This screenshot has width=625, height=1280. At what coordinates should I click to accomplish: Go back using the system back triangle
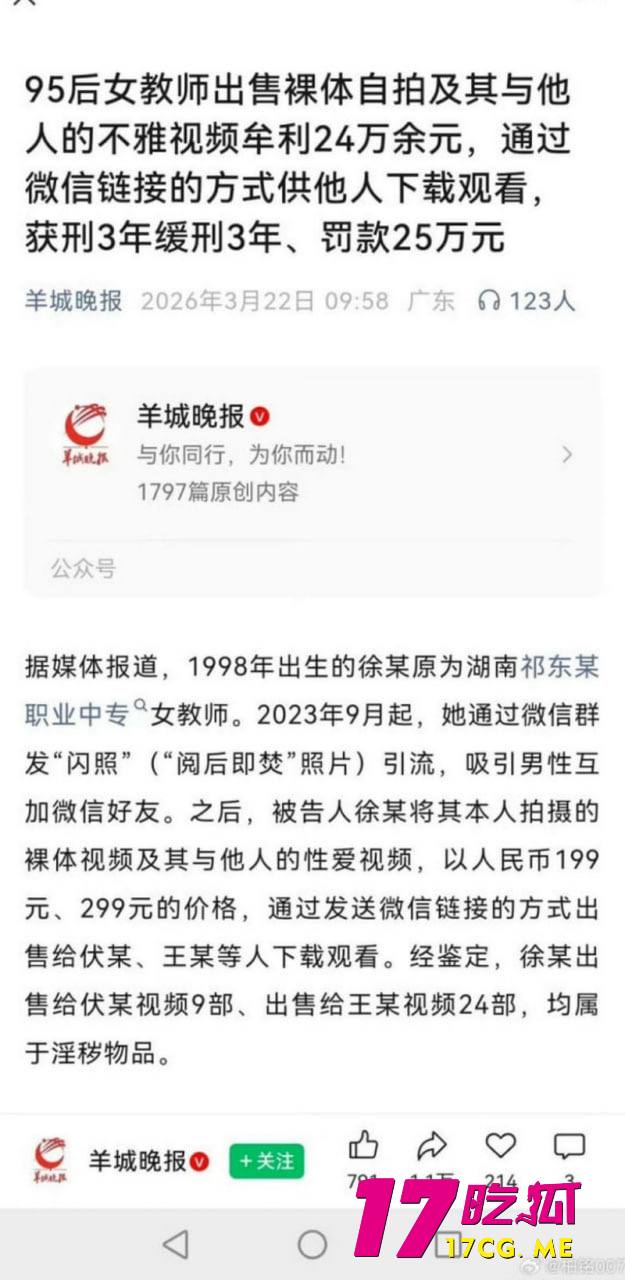[175, 1244]
